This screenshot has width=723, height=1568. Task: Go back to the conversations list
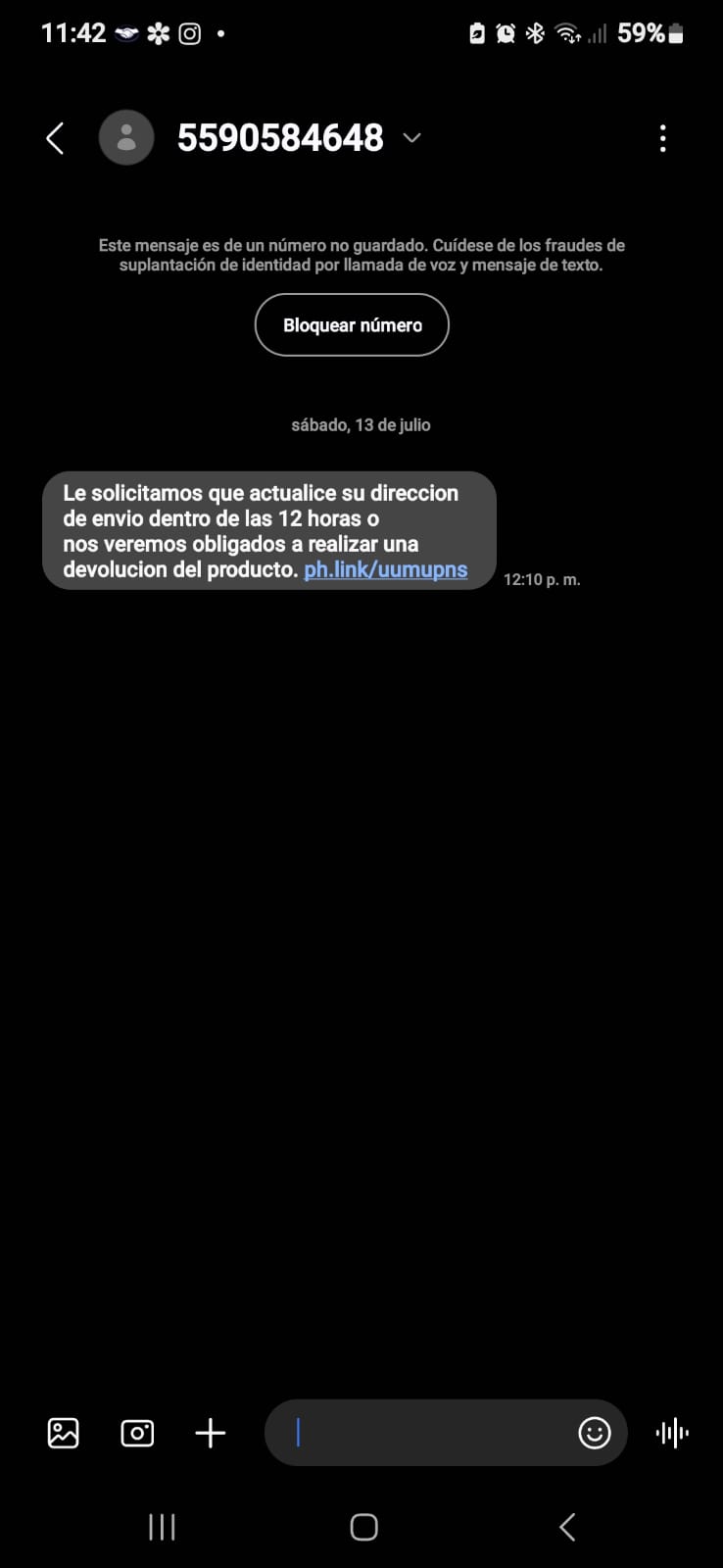(x=56, y=138)
